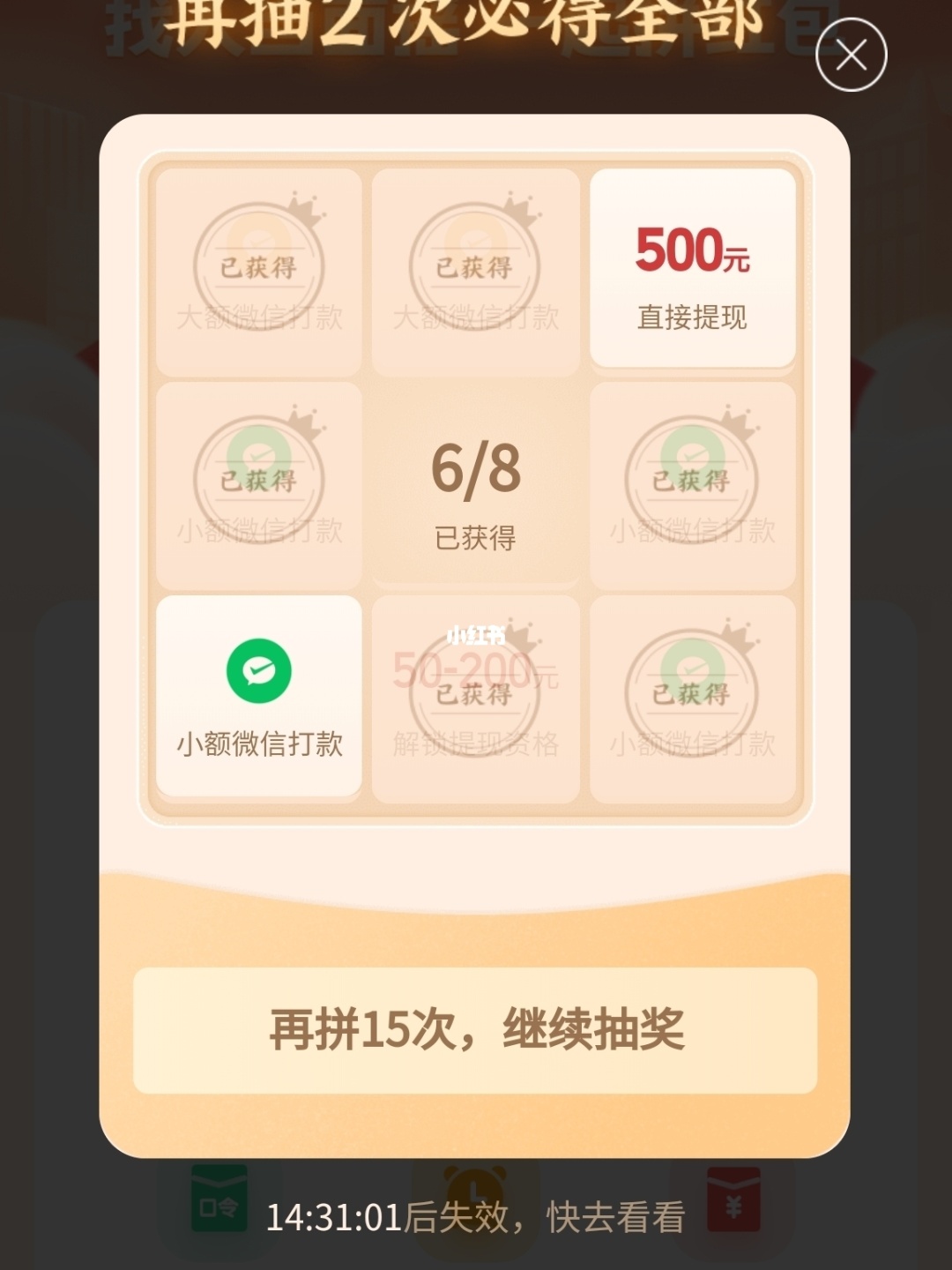The height and width of the screenshot is (1270, 952).
Task: Select the 小额微信打款 unclaimed prize tile
Action: 259,697
